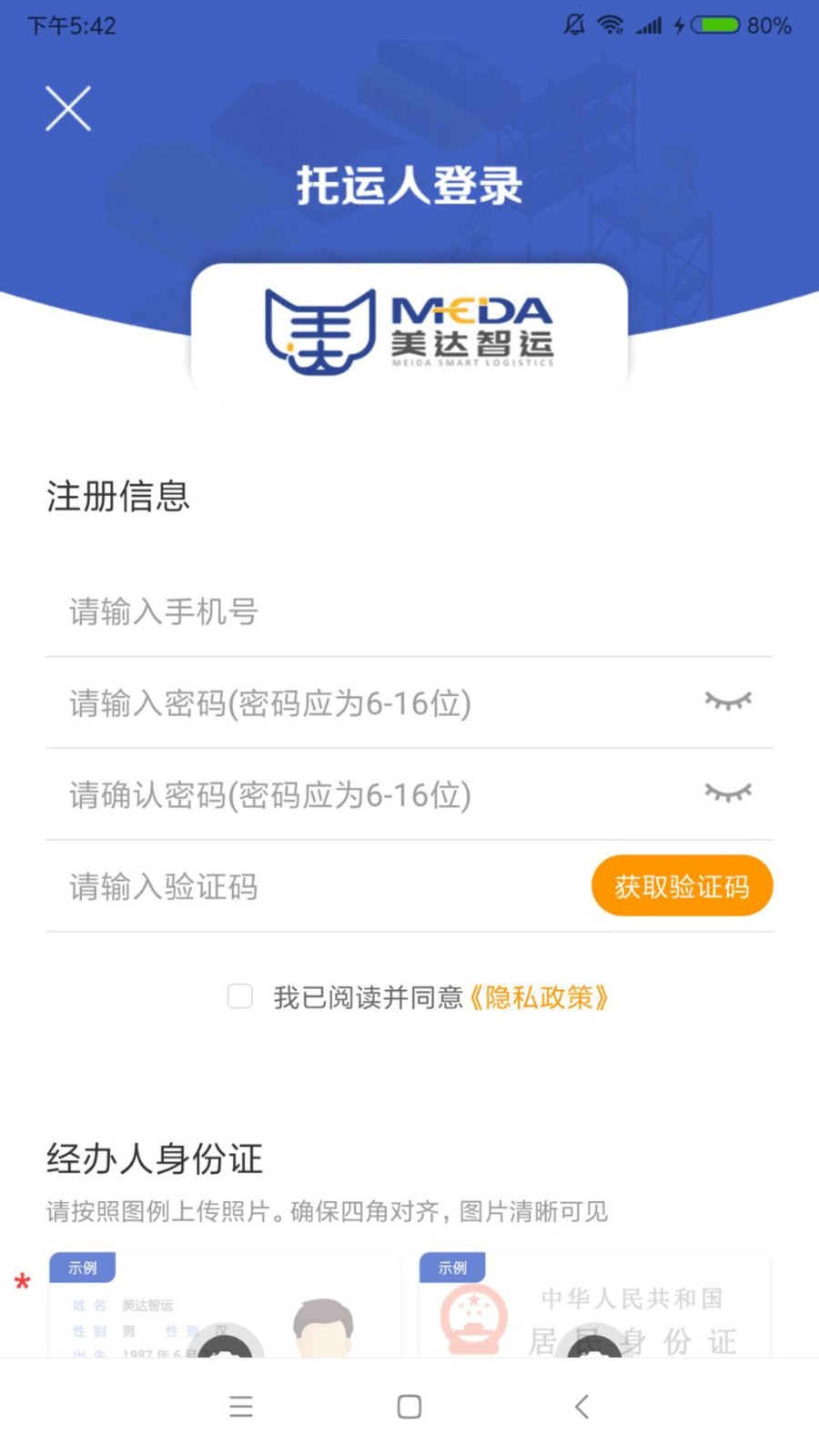Tap 获取验证码 to request a verification code
Viewport: 819px width, 1456px height.
(x=682, y=885)
